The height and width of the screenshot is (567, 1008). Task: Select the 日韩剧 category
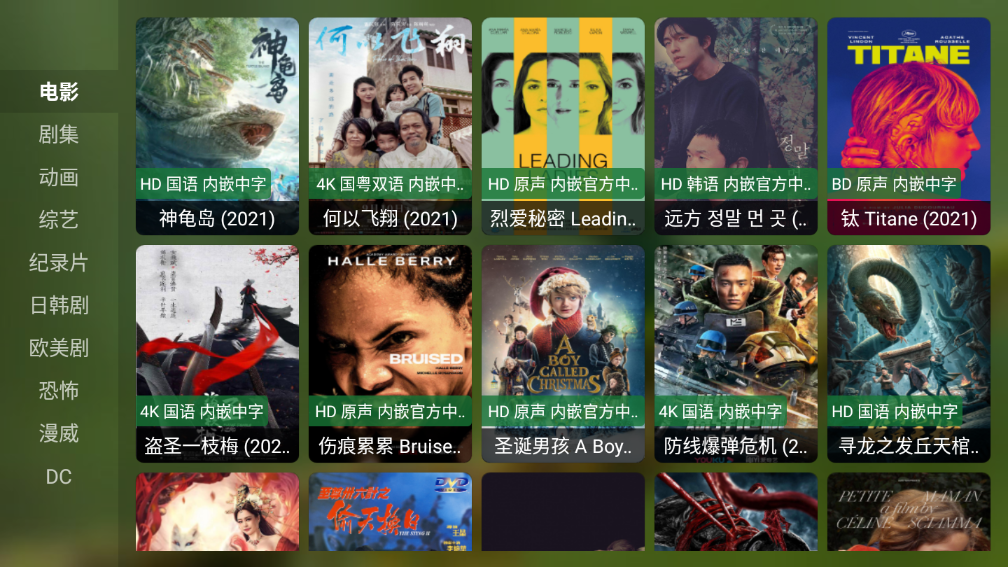[59, 305]
